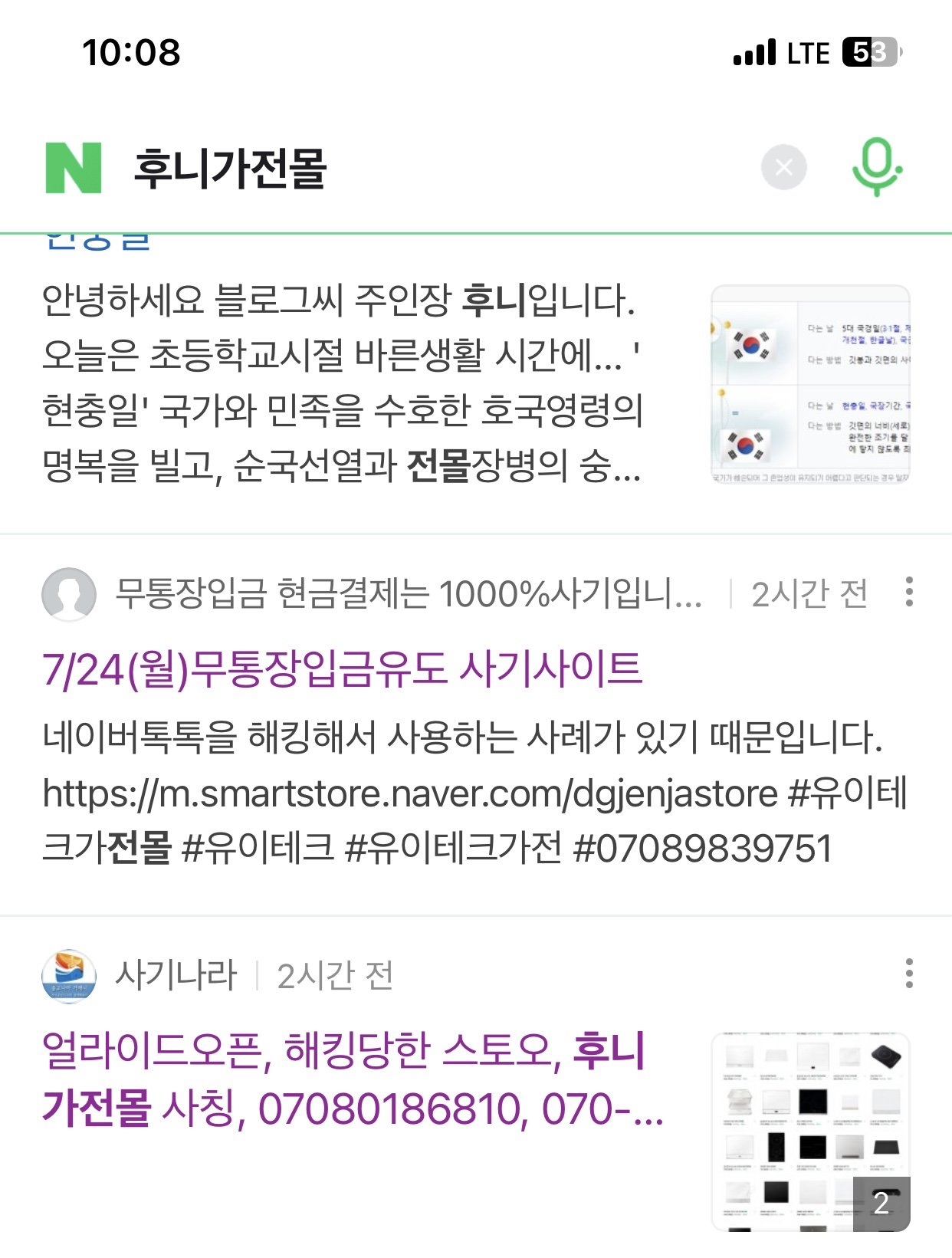Open options for 무통장입금유도 사기사이트 post
952x1258 pixels.
click(909, 592)
